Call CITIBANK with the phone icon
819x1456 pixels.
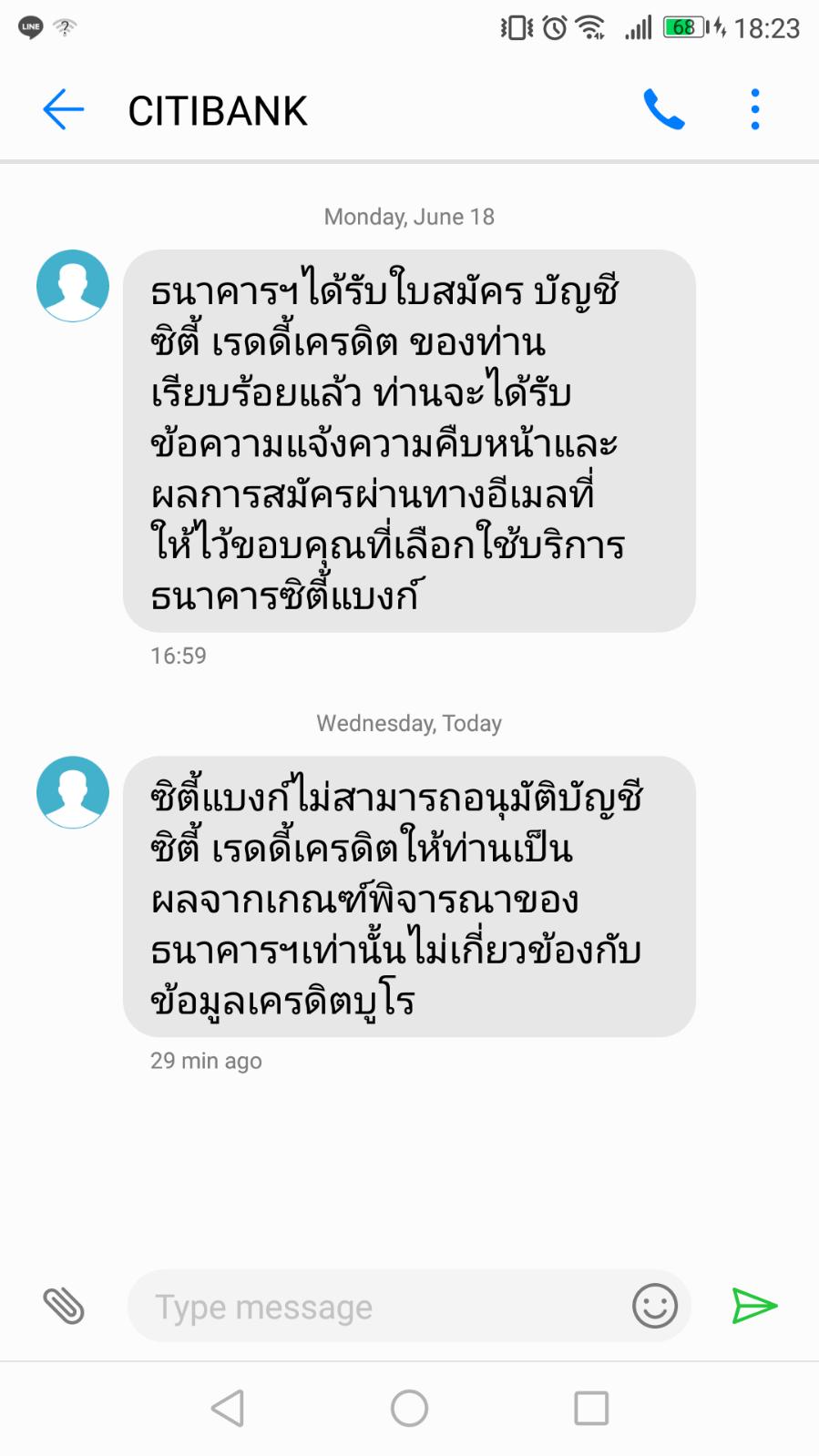[x=664, y=109]
